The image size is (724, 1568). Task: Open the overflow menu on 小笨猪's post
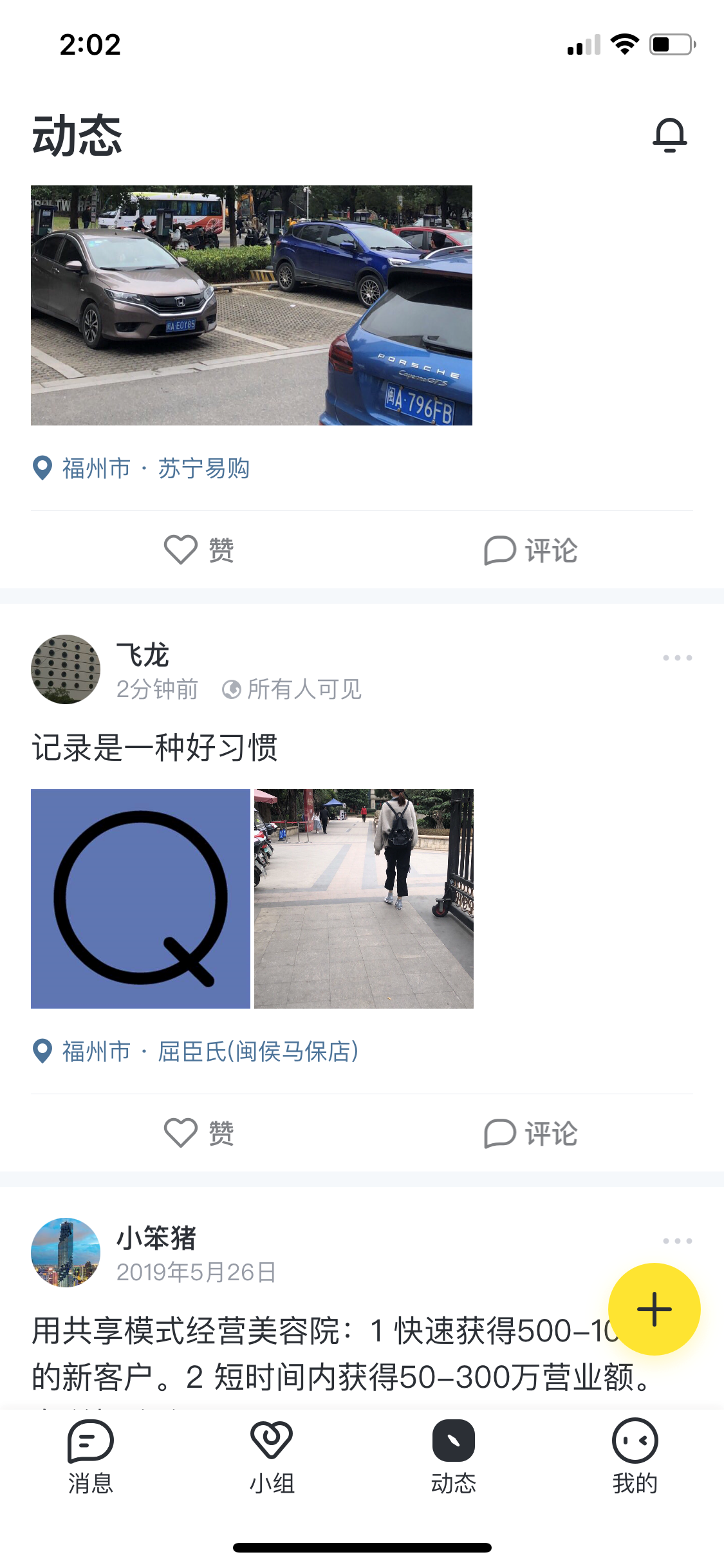click(677, 1240)
